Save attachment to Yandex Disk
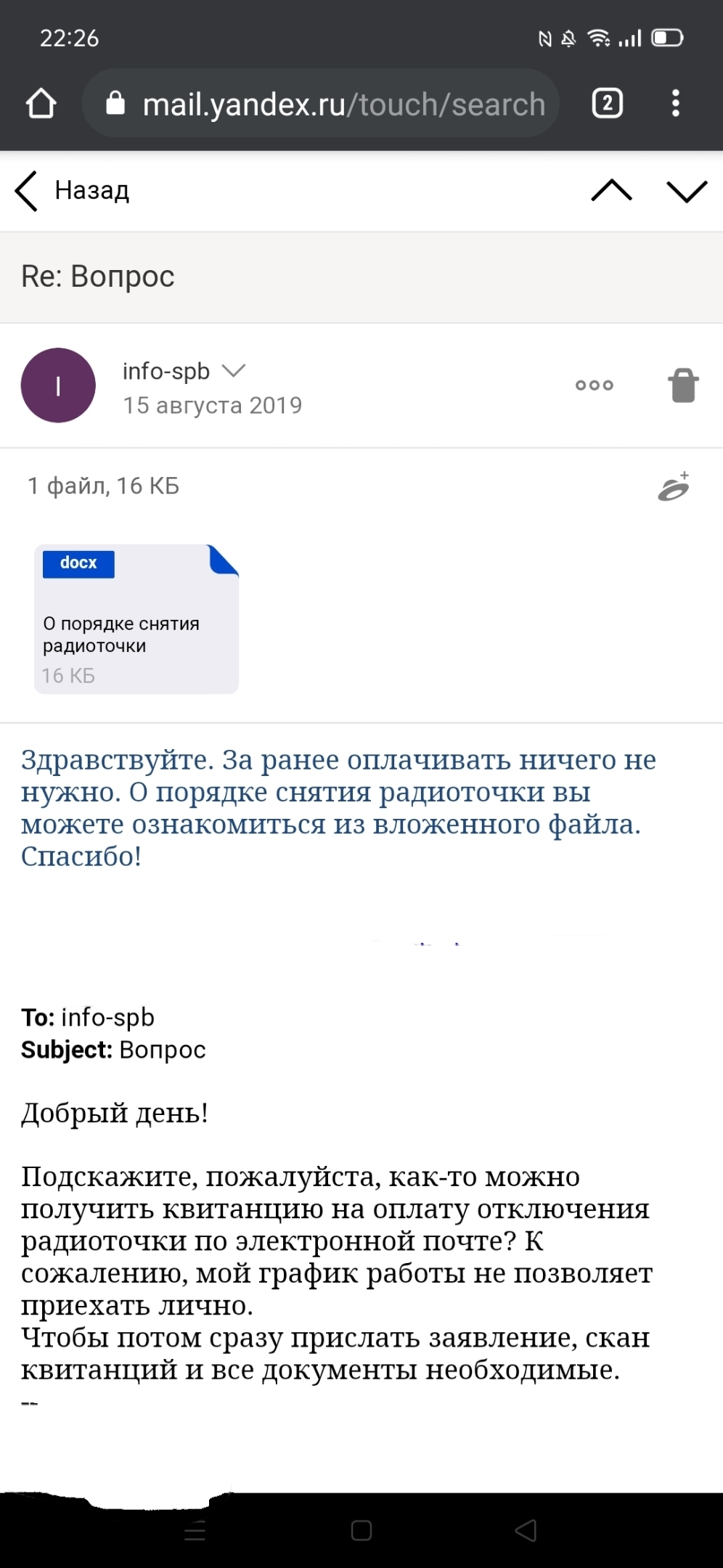Image resolution: width=723 pixels, height=1568 pixels. point(674,487)
